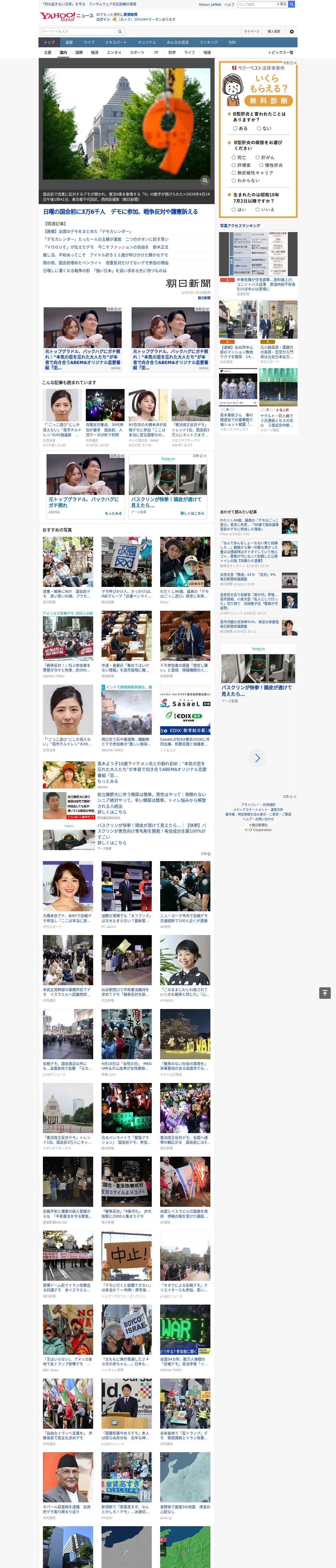Enlarge the main photo with the magnifier icon

[x=205, y=180]
